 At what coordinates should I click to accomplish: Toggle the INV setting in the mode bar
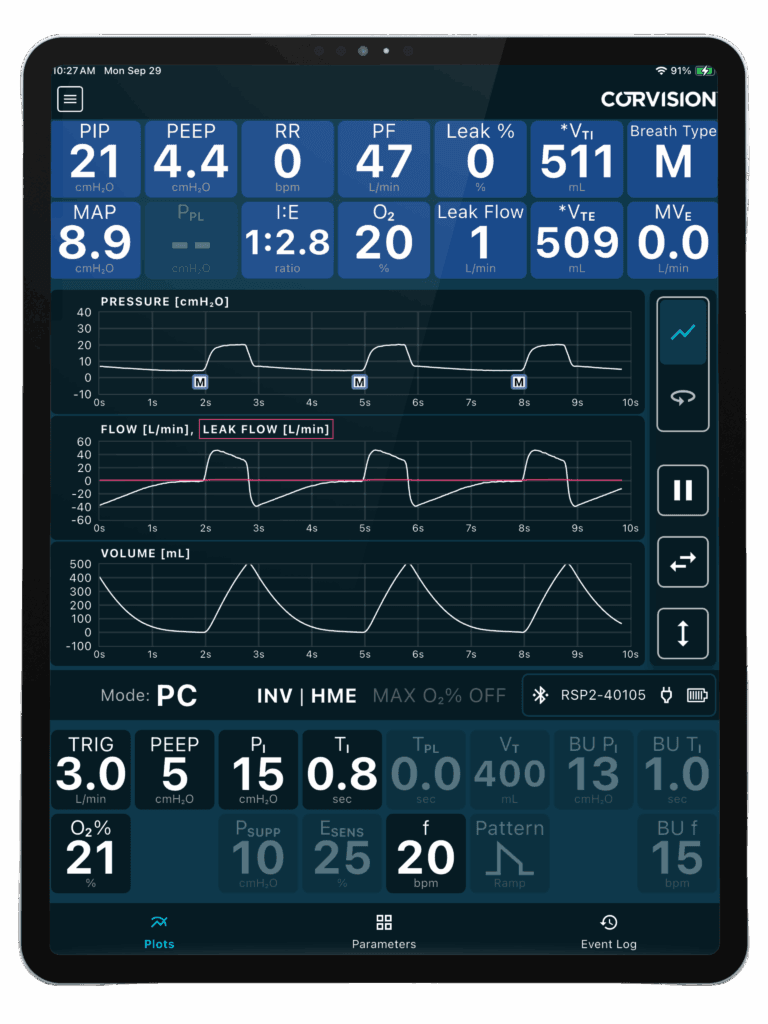point(274,696)
